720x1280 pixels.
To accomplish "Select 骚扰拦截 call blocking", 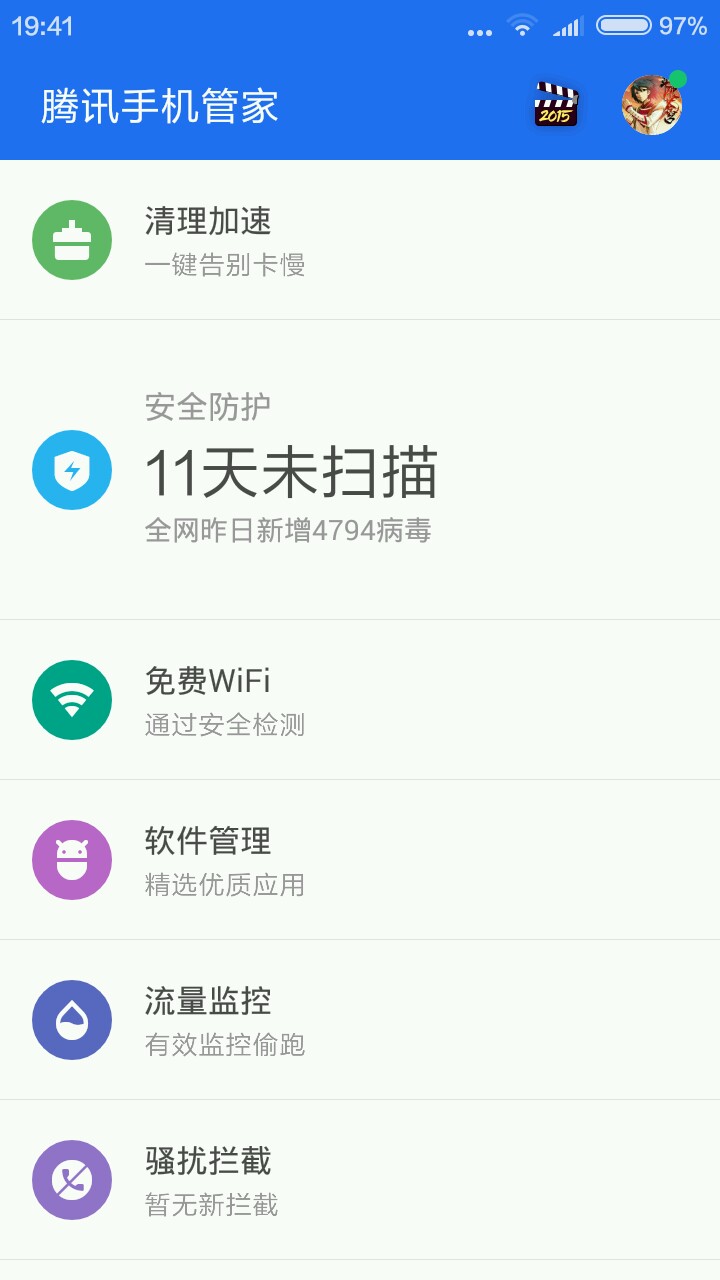I will 360,1180.
